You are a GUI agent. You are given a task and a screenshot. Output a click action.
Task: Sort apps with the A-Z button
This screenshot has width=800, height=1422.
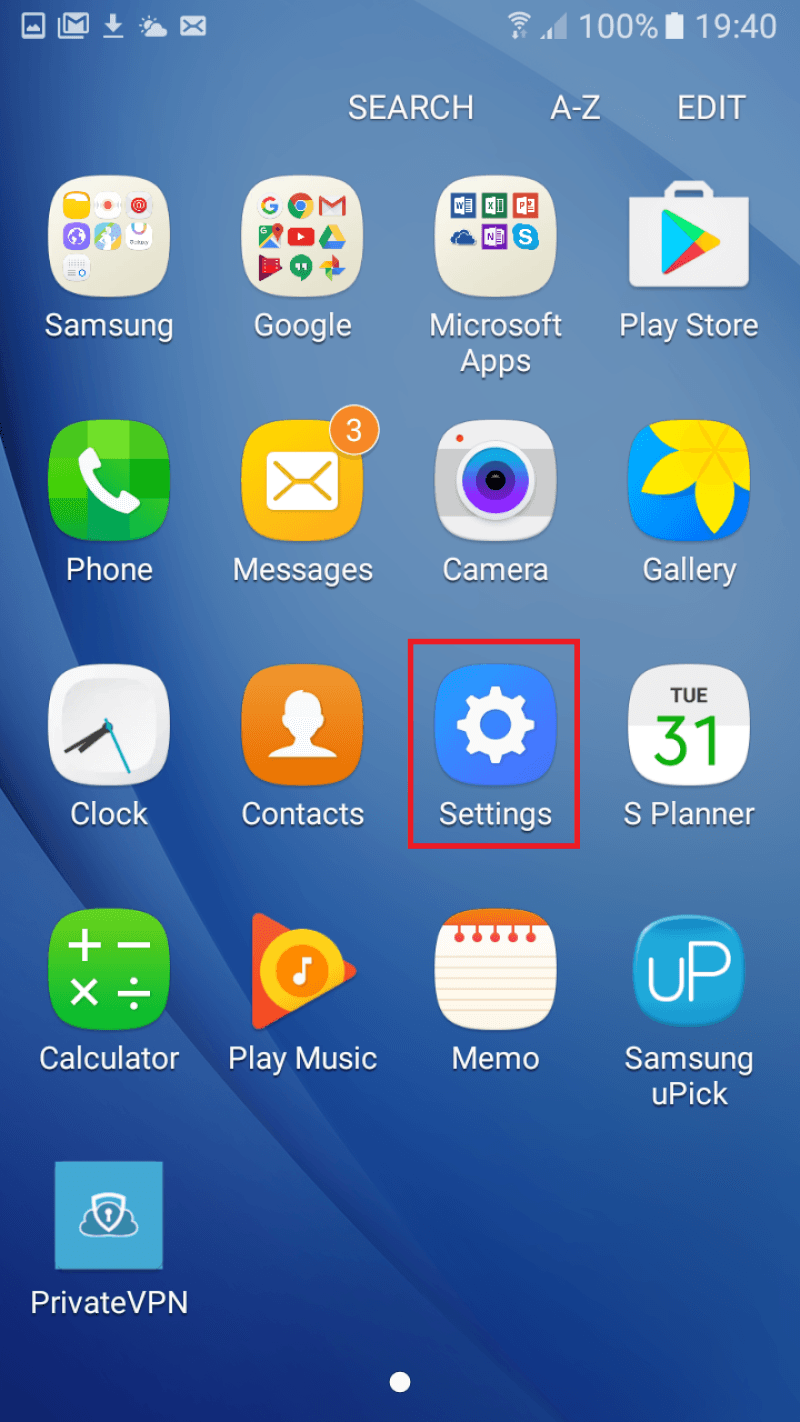click(x=575, y=108)
